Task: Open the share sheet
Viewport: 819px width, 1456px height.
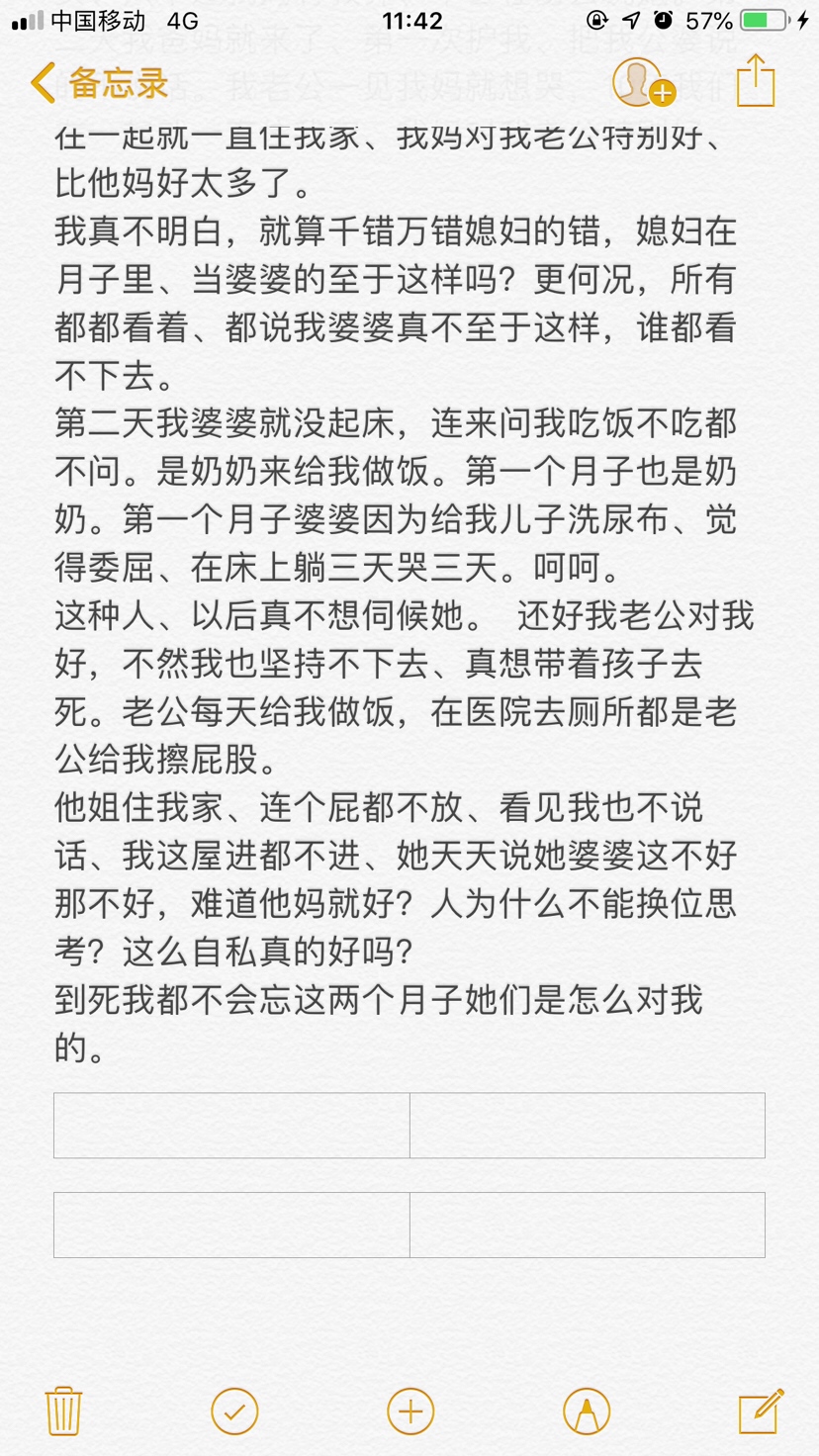Action: click(x=756, y=81)
